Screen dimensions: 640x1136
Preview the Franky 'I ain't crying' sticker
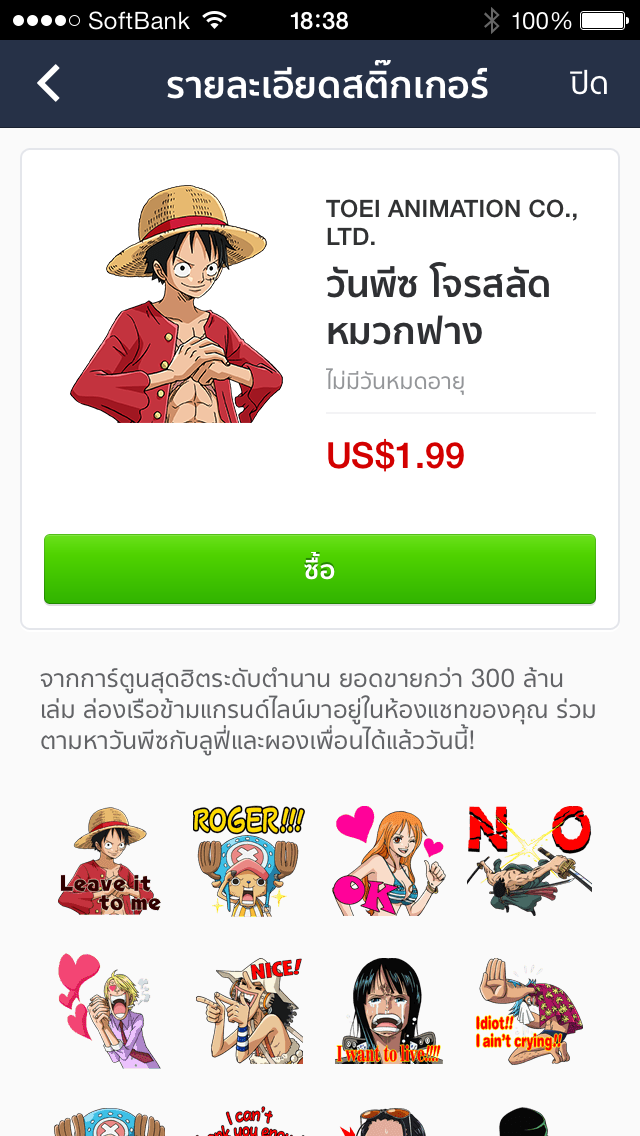pyautogui.click(x=529, y=1009)
